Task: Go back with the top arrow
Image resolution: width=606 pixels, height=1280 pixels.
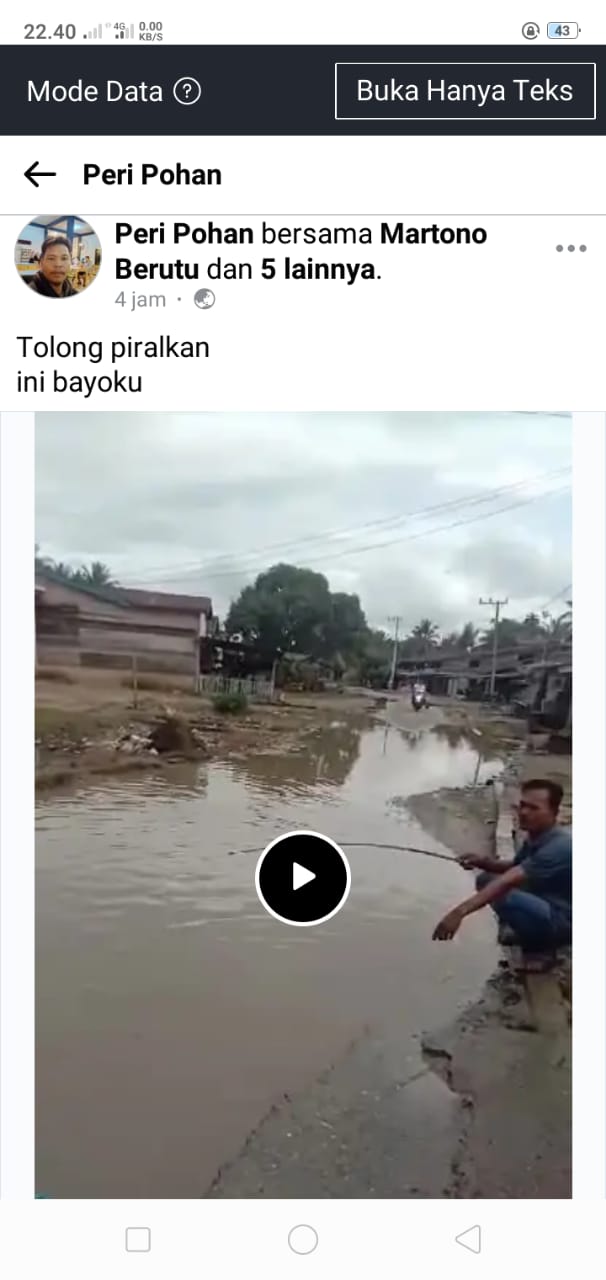Action: tap(40, 175)
